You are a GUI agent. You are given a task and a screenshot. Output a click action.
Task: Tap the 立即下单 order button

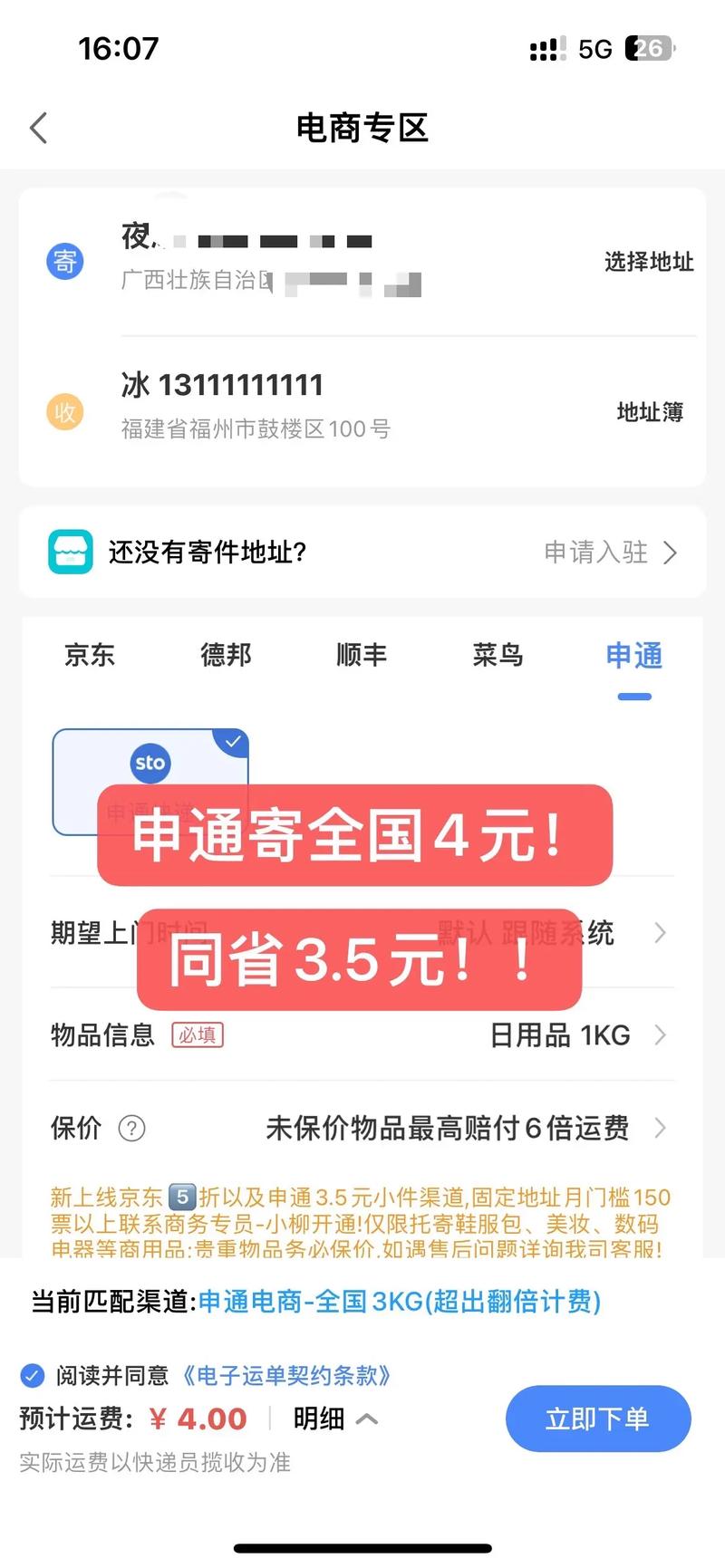(598, 1419)
